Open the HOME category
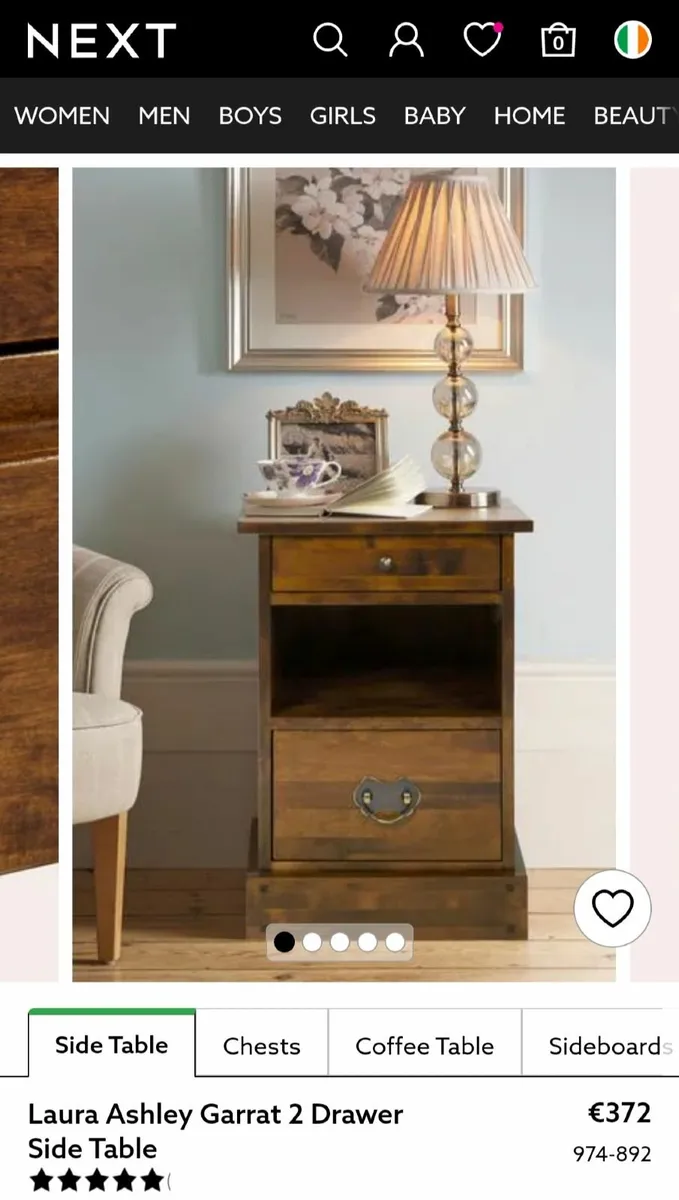The width and height of the screenshot is (679, 1200). [x=529, y=116]
